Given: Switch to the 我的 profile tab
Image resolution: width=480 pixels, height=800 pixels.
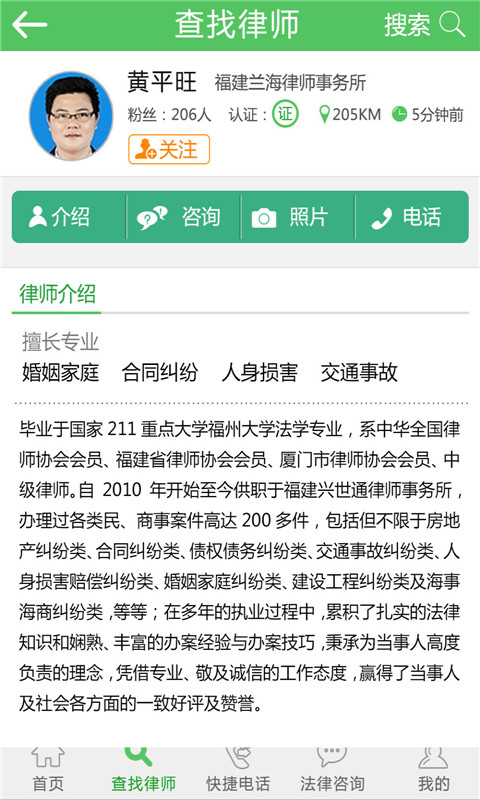Looking at the screenshot, I should pos(434,772).
